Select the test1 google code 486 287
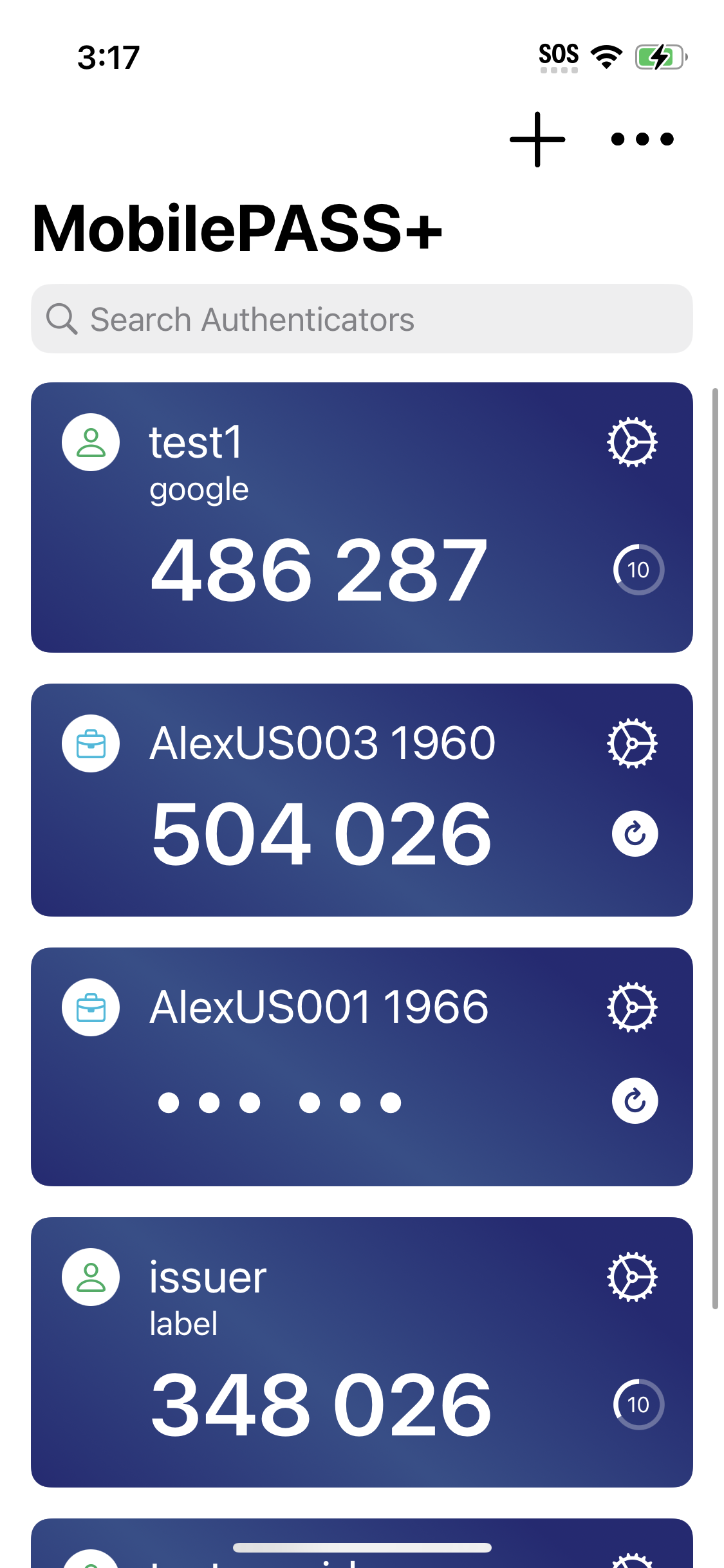The width and height of the screenshot is (724, 1568). tap(319, 570)
